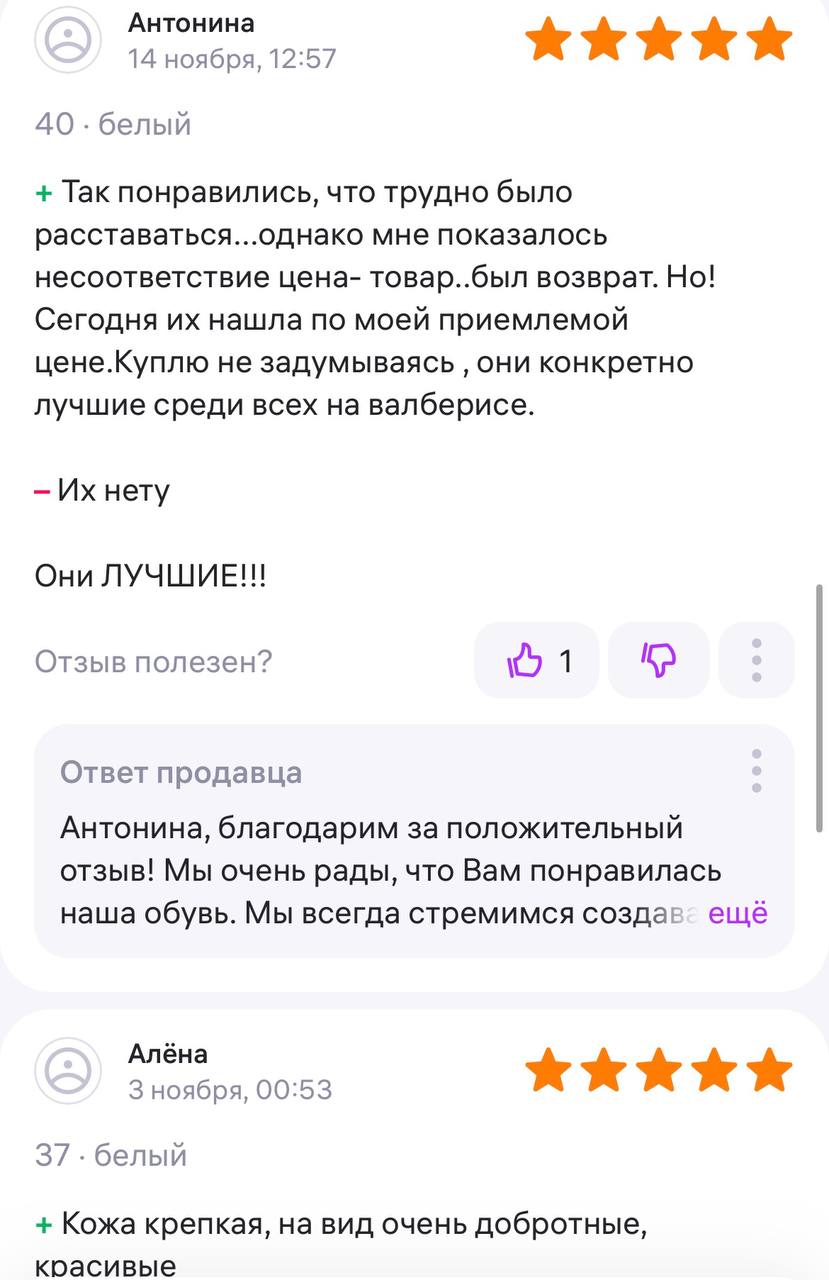
Task: Open overflow menu for Антонина's review
Action: tap(756, 660)
